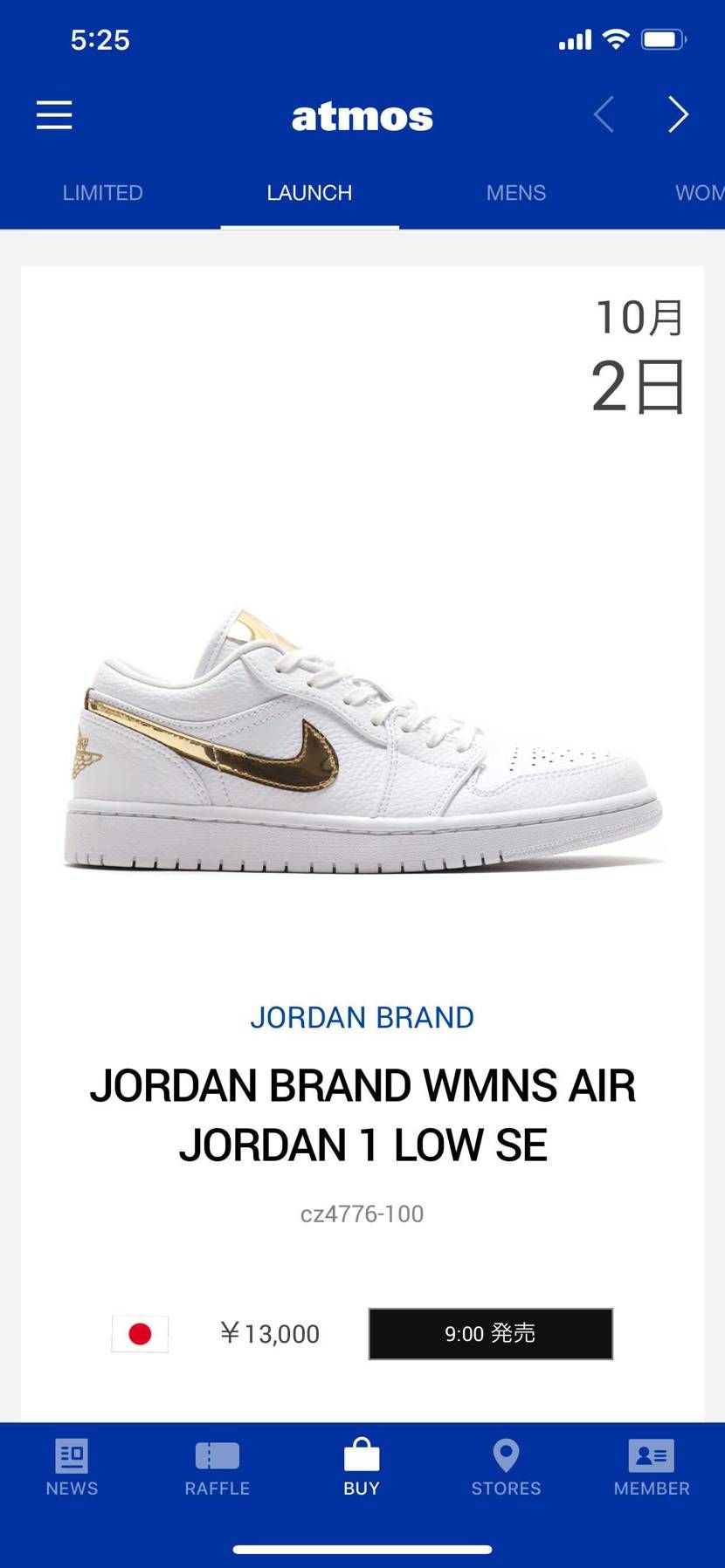Viewport: 725px width, 1568px height.
Task: Select the LAUNCH tab
Action: click(309, 193)
